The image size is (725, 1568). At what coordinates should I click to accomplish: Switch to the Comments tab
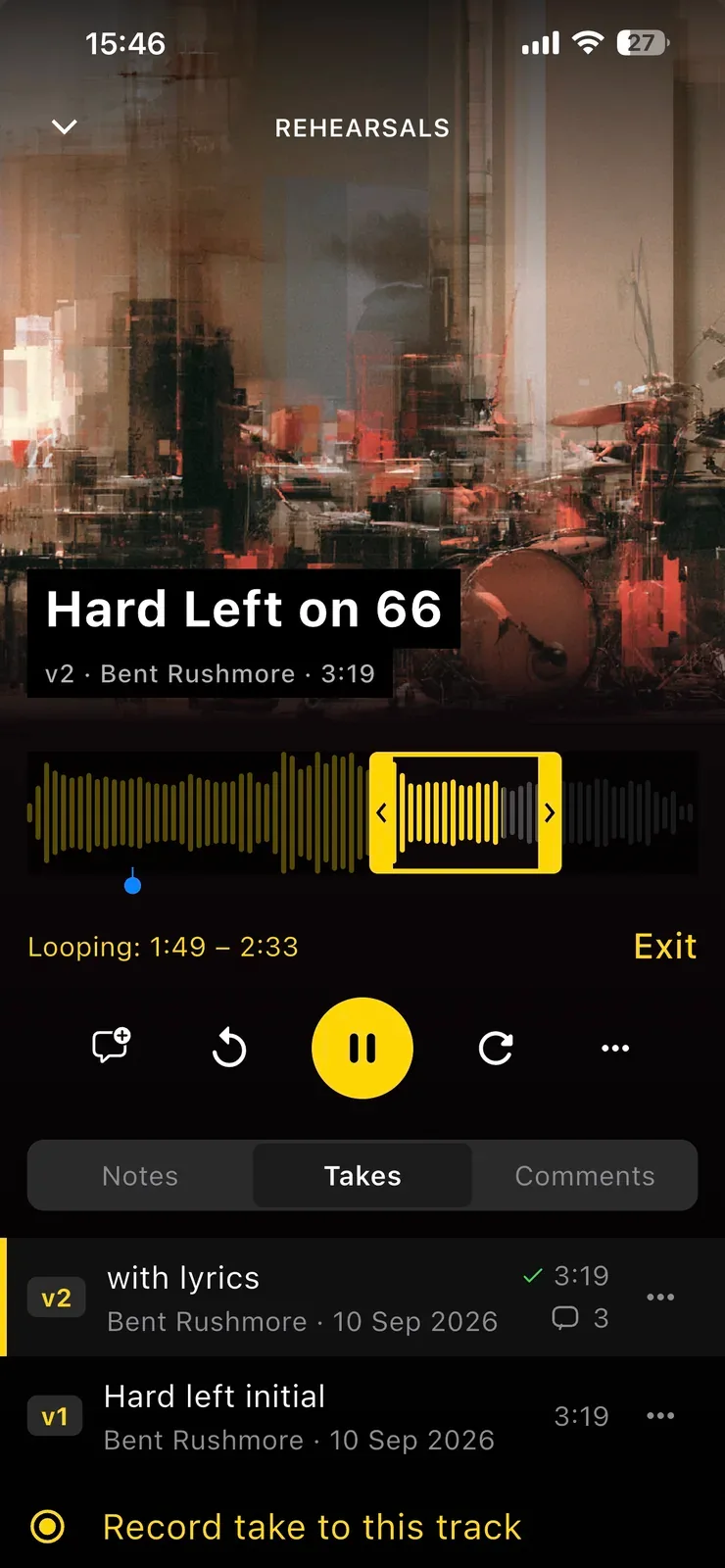[x=585, y=1175]
